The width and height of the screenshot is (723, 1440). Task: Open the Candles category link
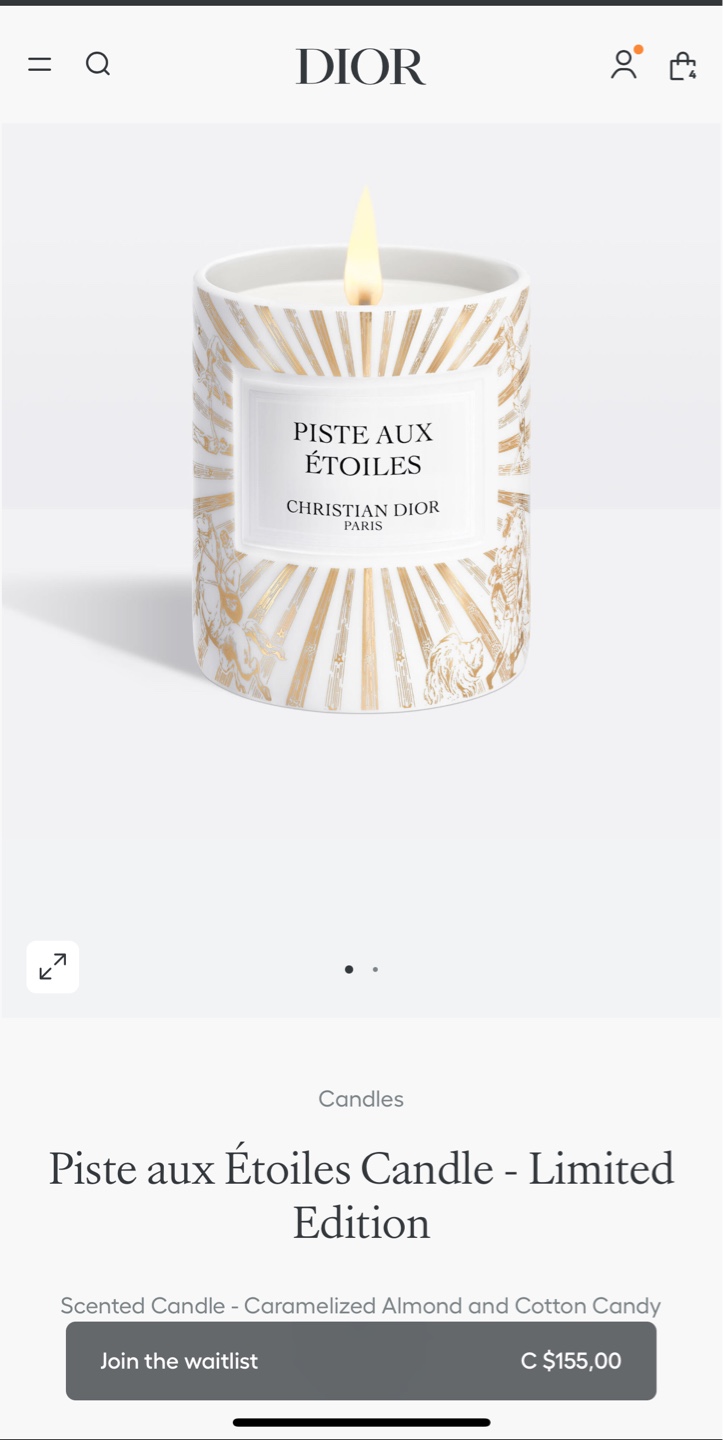pos(361,1099)
